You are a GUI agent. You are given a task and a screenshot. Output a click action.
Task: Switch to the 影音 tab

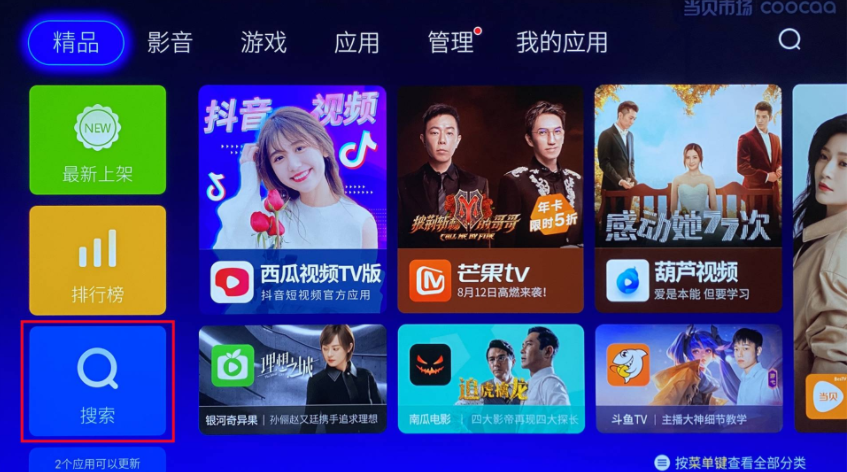(x=169, y=43)
